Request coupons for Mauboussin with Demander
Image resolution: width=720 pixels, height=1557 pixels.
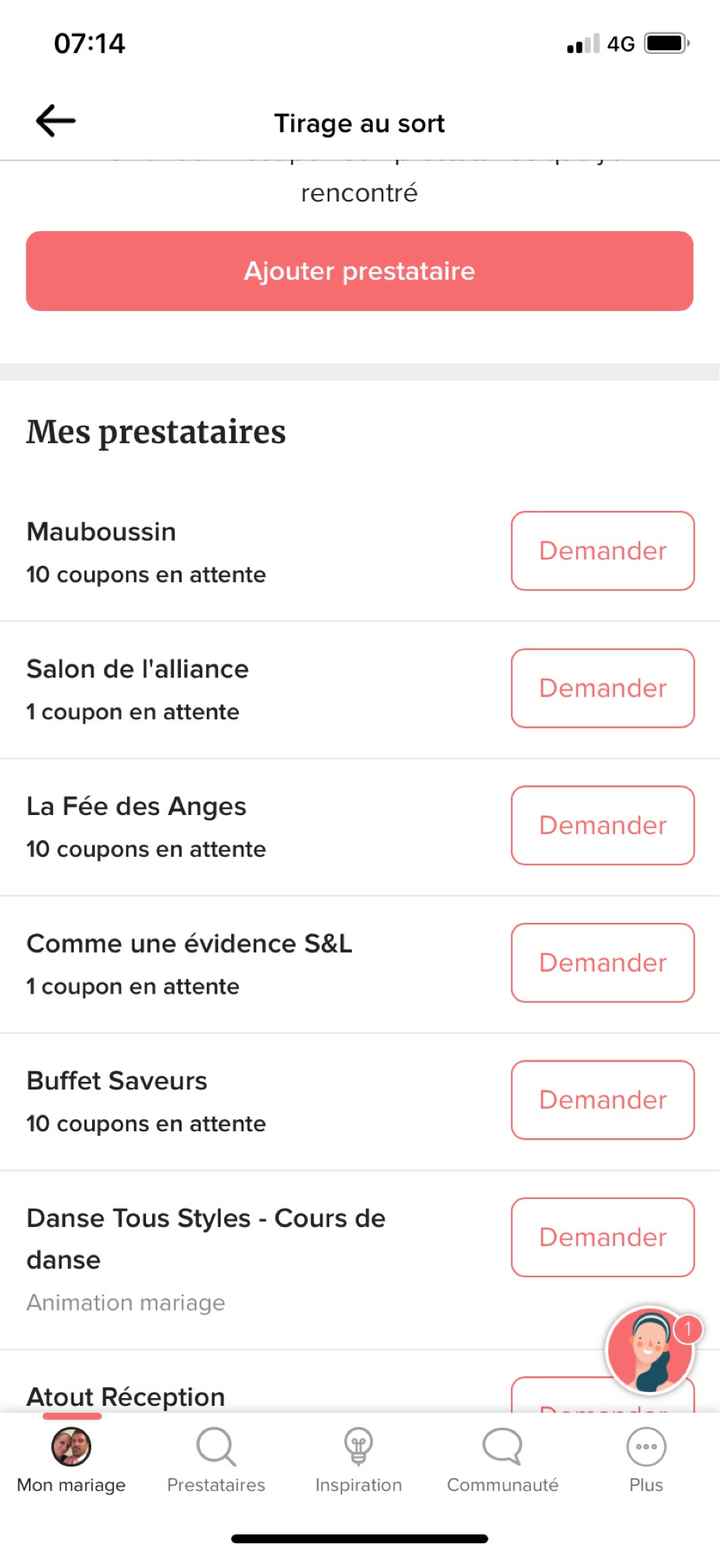tap(602, 551)
